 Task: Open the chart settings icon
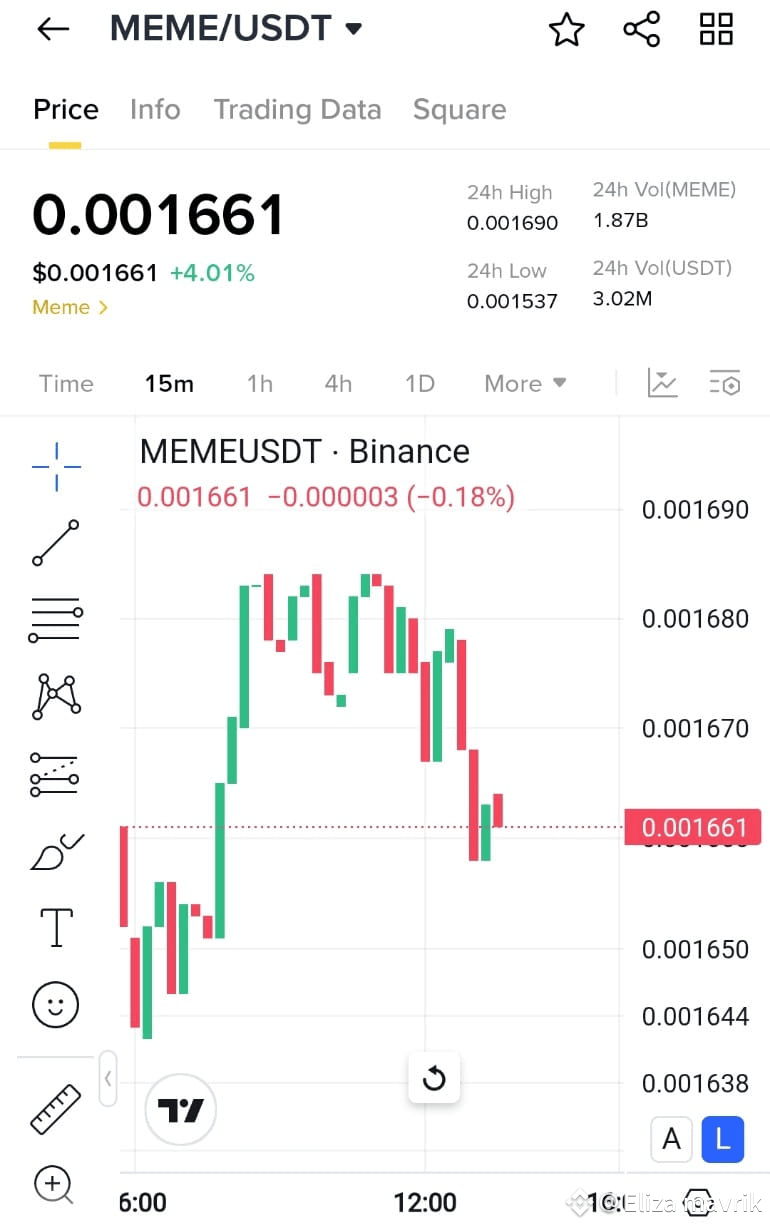[x=725, y=383]
